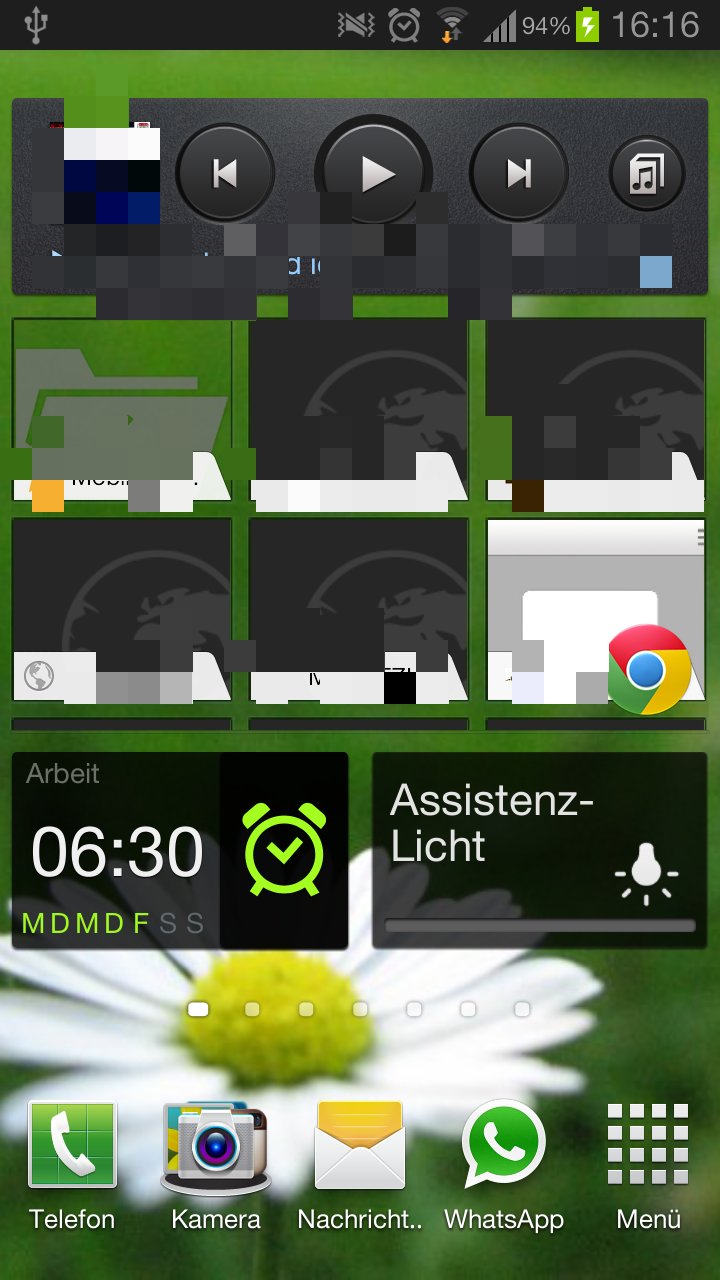Open the music playlist icon

pos(647,174)
